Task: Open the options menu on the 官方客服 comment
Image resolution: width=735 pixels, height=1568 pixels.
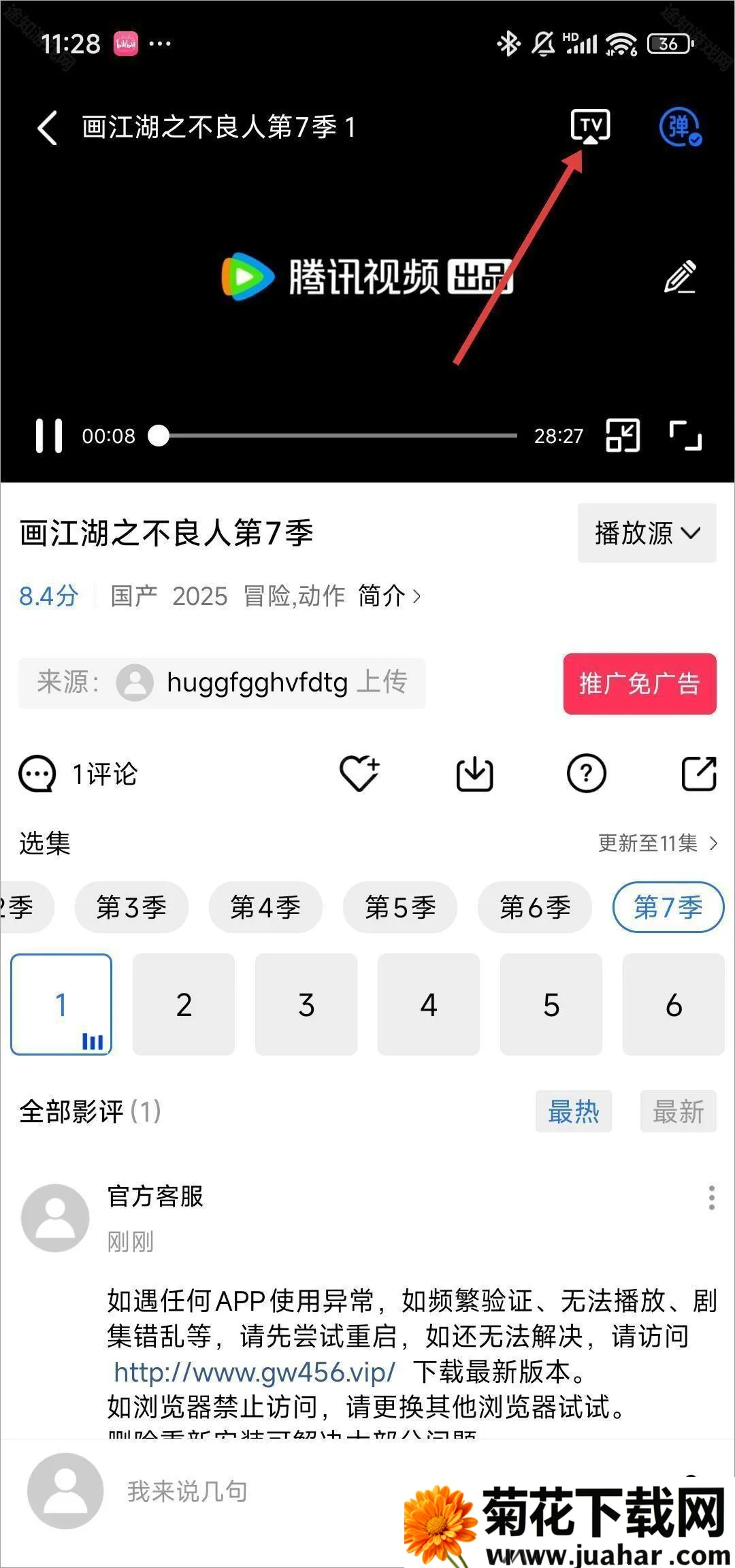Action: [x=711, y=1197]
